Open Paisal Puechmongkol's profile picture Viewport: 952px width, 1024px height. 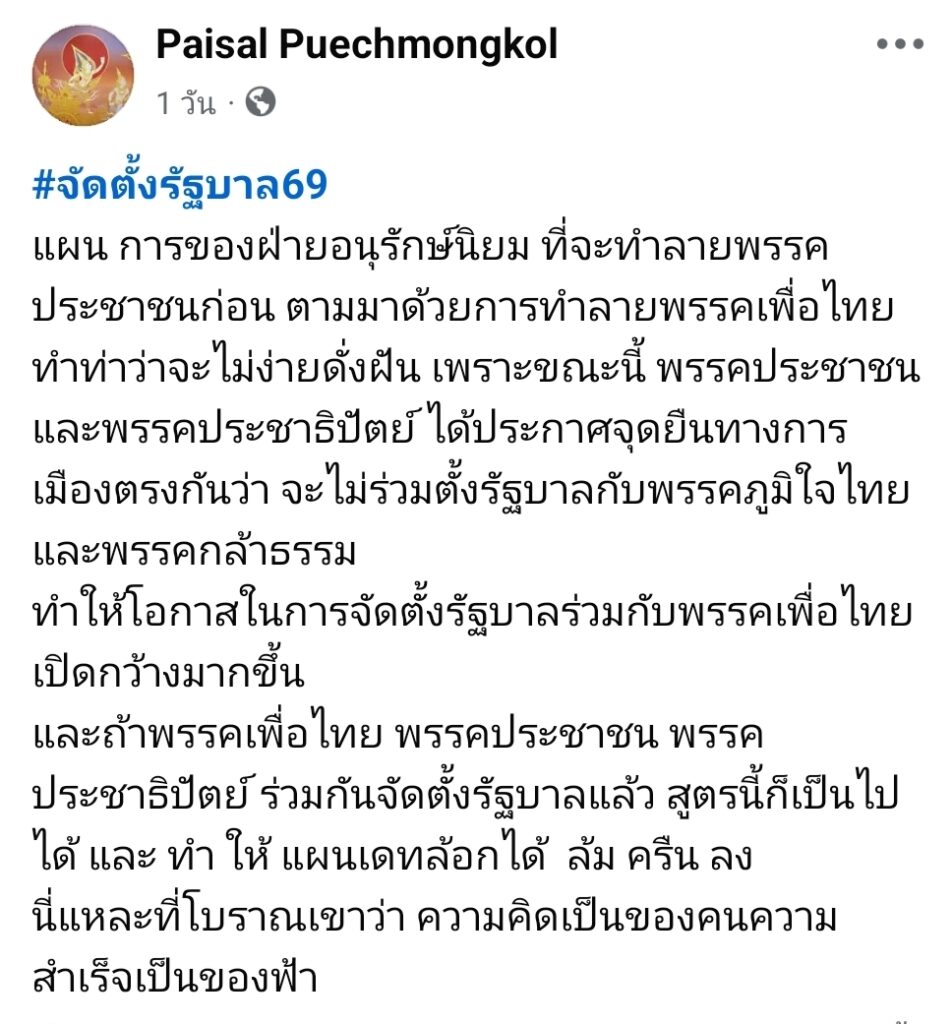(83, 75)
